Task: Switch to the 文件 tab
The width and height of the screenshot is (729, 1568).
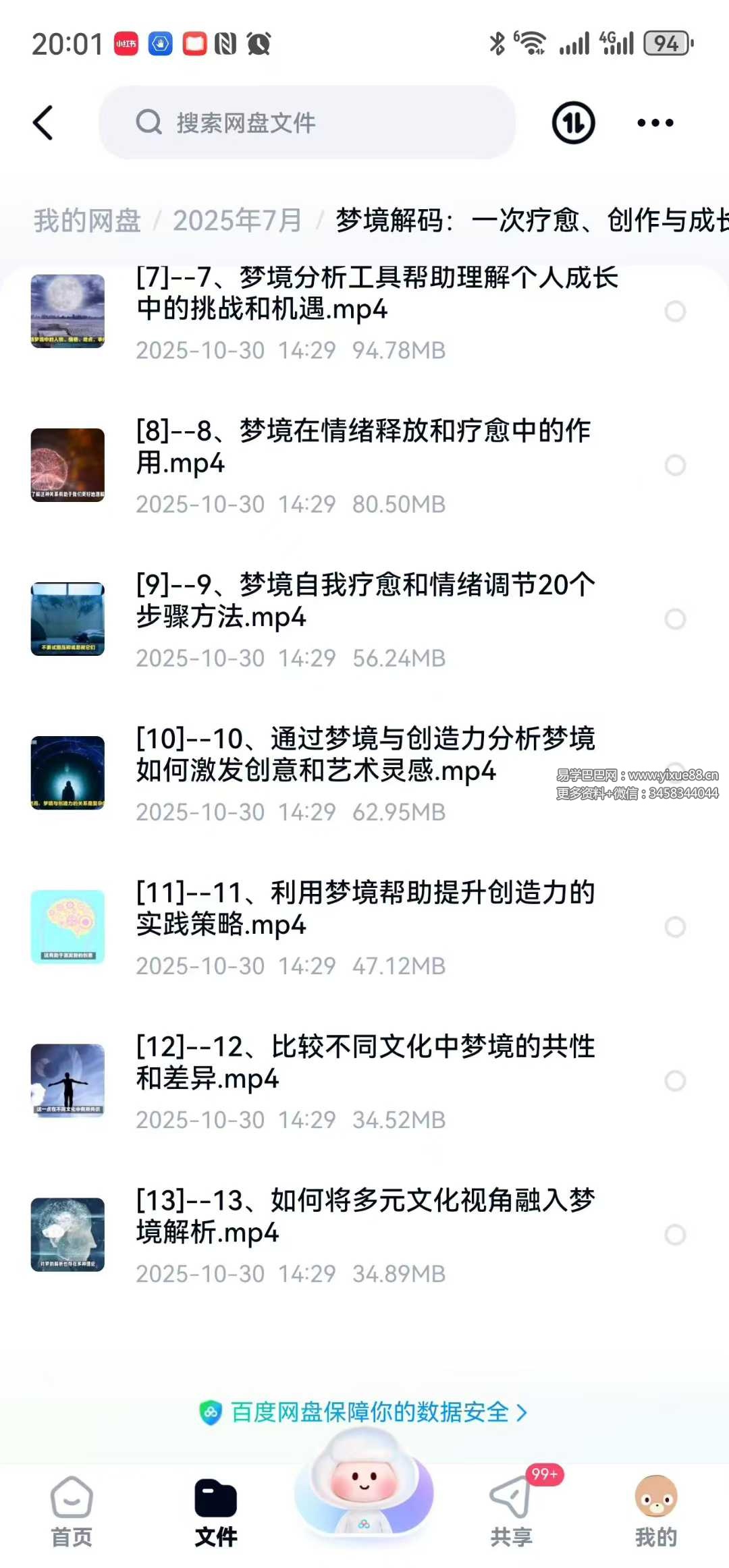Action: (x=216, y=1511)
